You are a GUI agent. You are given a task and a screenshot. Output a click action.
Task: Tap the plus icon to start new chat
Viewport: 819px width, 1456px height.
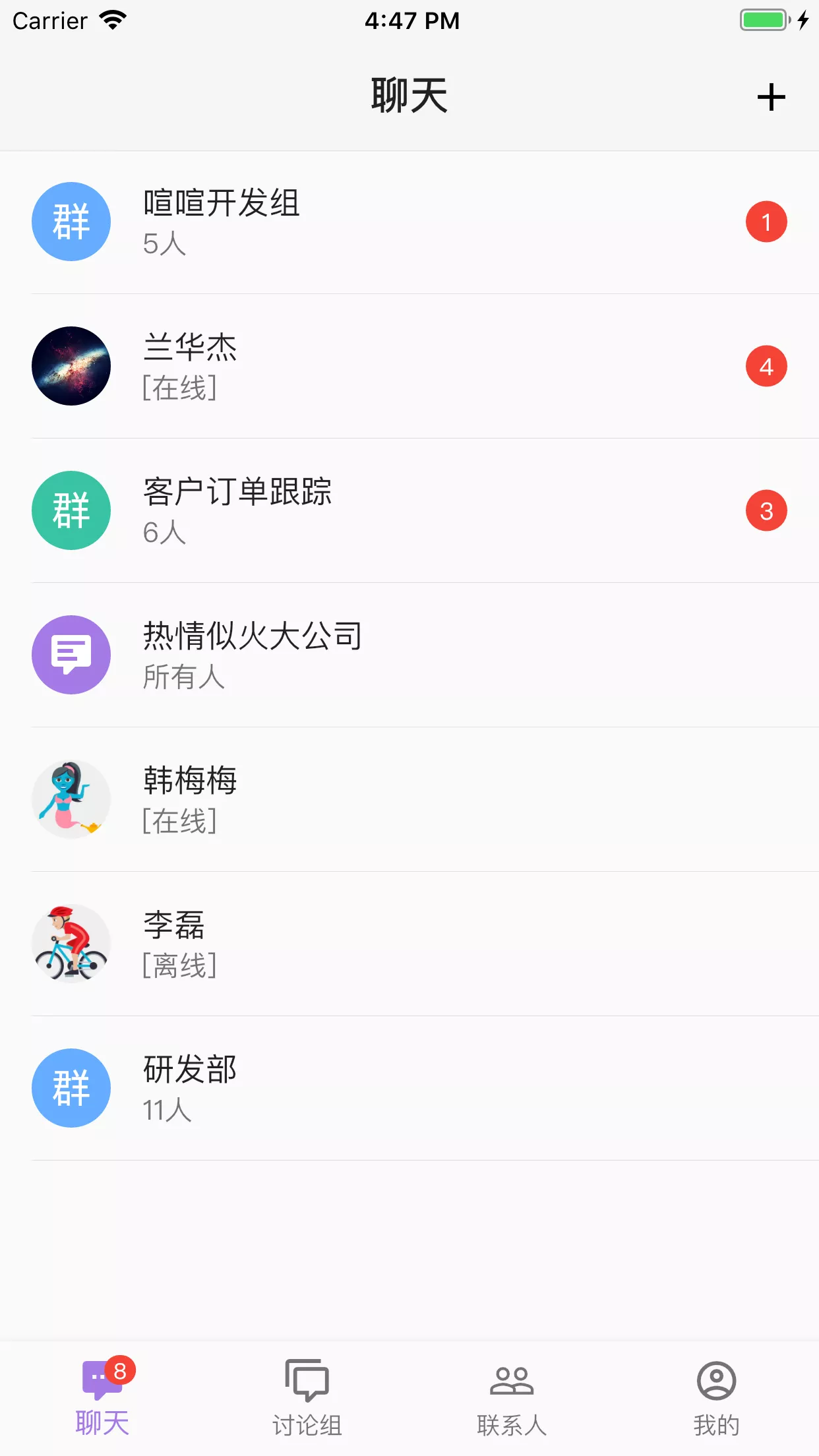click(x=771, y=98)
